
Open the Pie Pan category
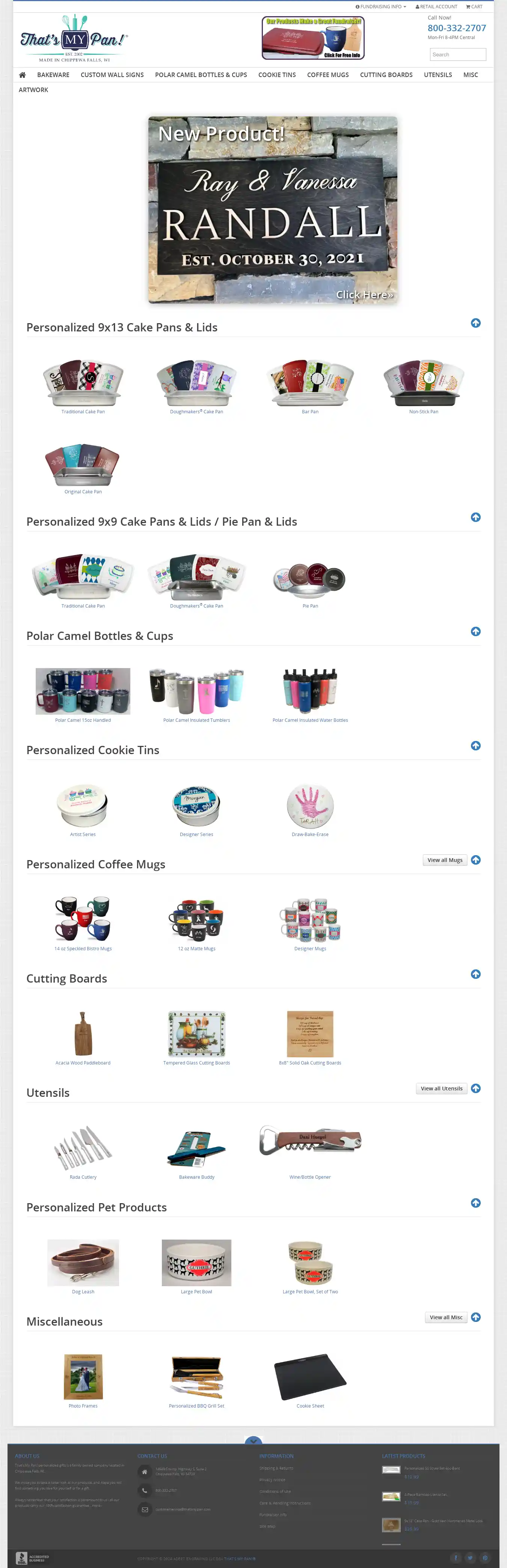(310, 581)
